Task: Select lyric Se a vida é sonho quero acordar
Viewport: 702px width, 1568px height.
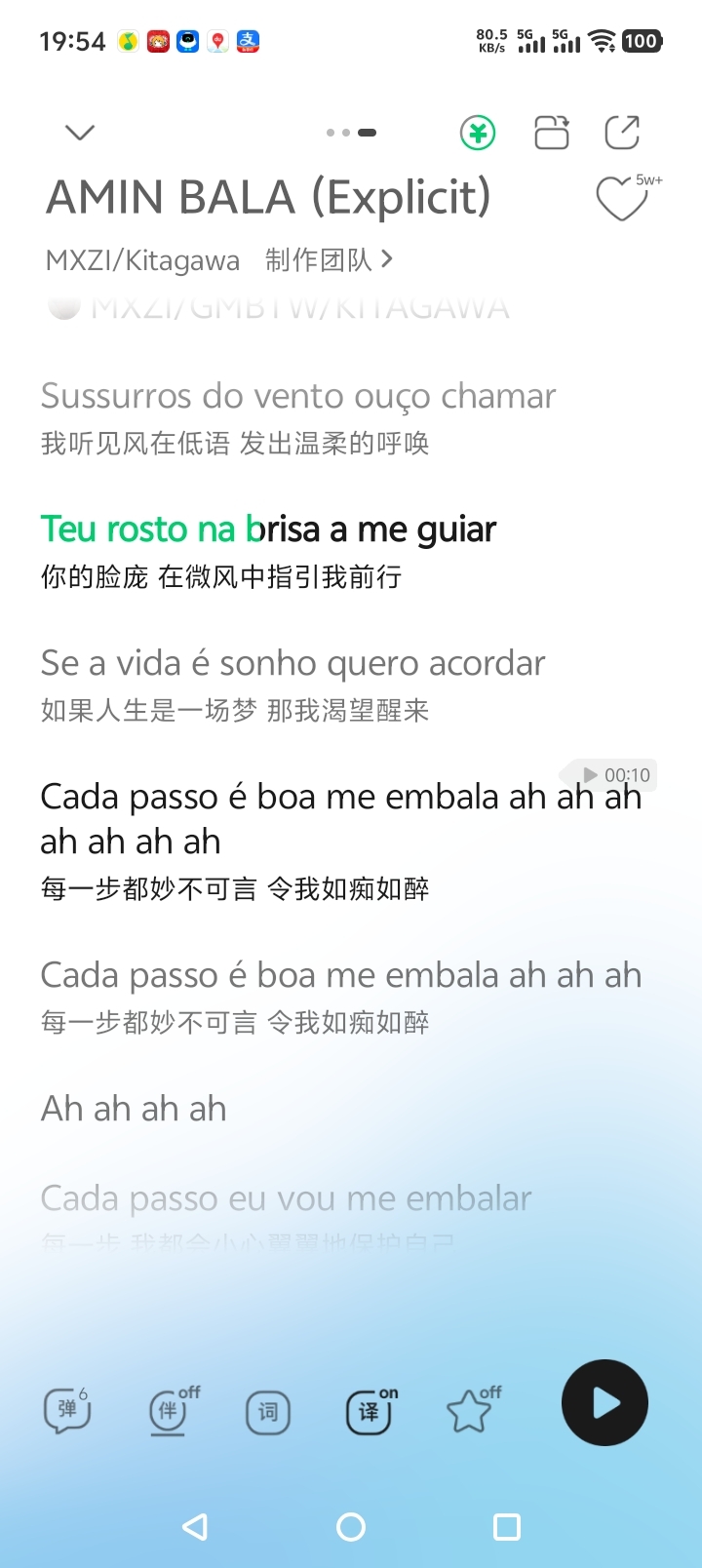Action: point(292,664)
